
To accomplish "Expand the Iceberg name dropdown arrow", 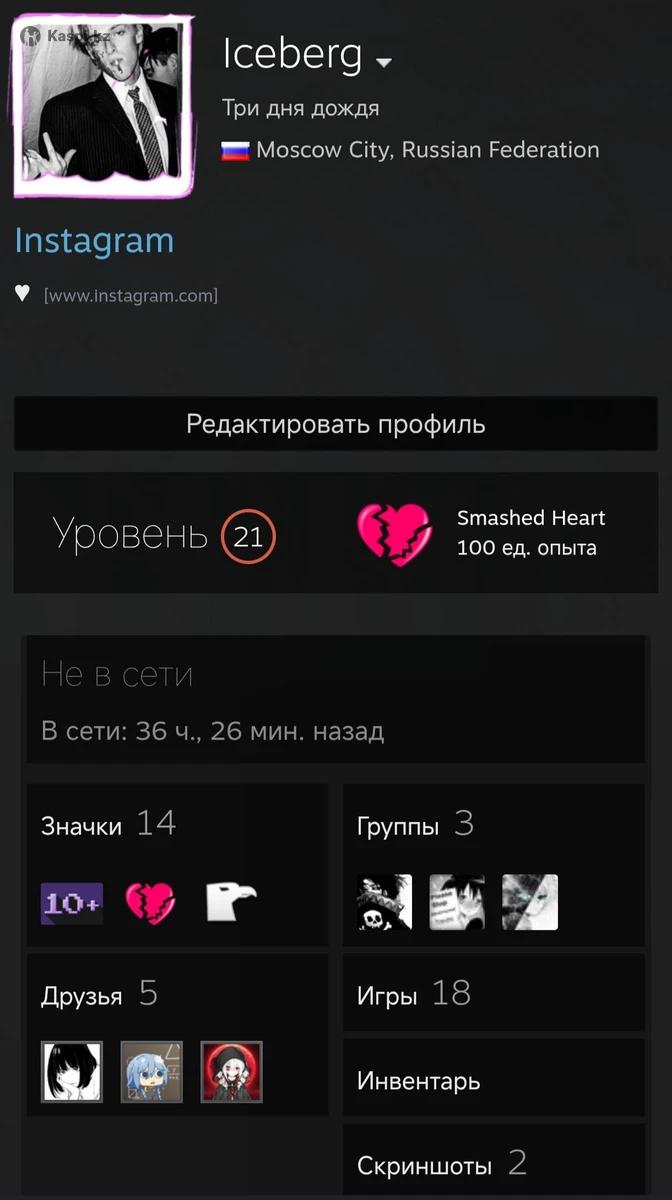I will [384, 62].
